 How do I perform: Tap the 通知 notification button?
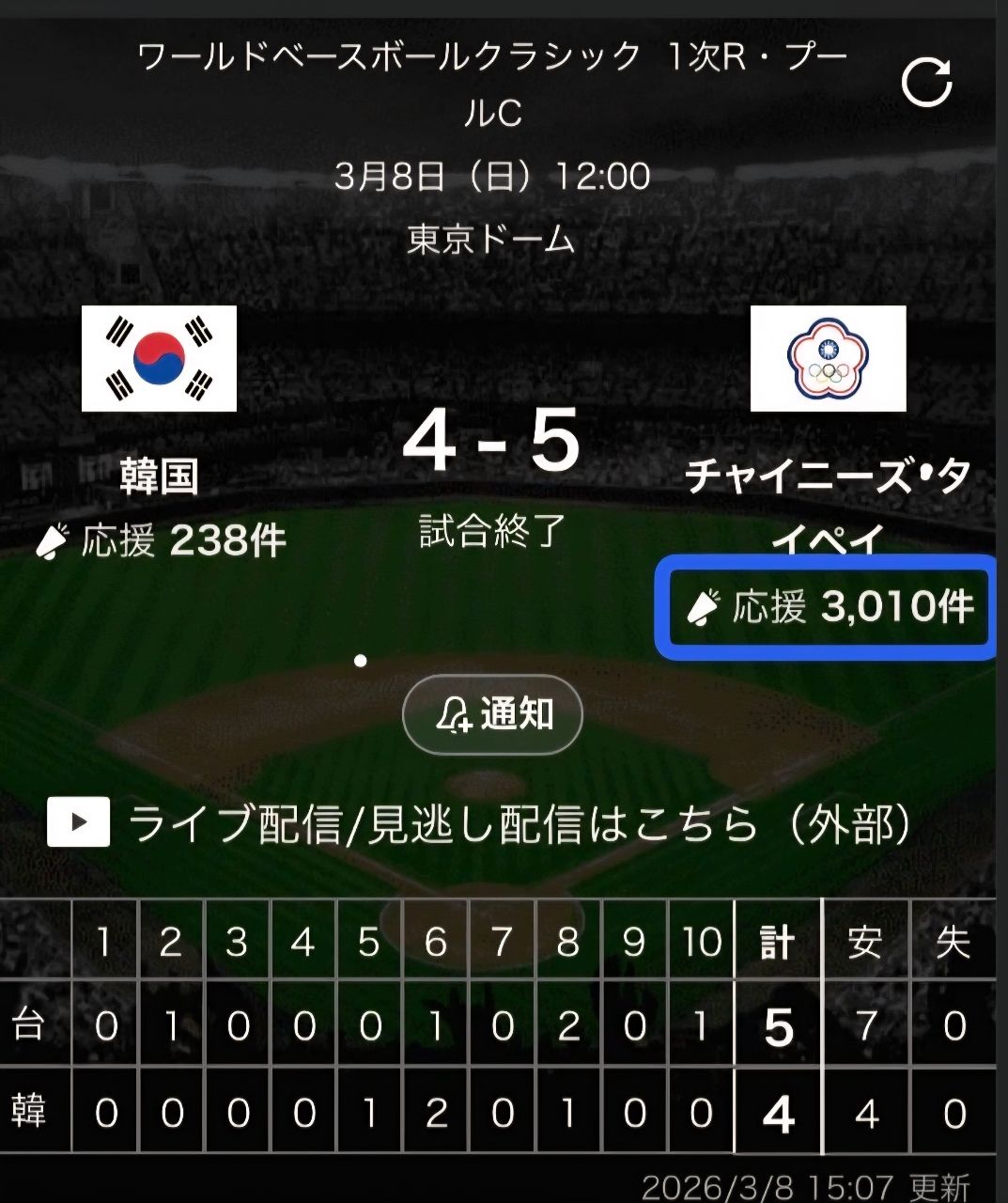tap(492, 715)
